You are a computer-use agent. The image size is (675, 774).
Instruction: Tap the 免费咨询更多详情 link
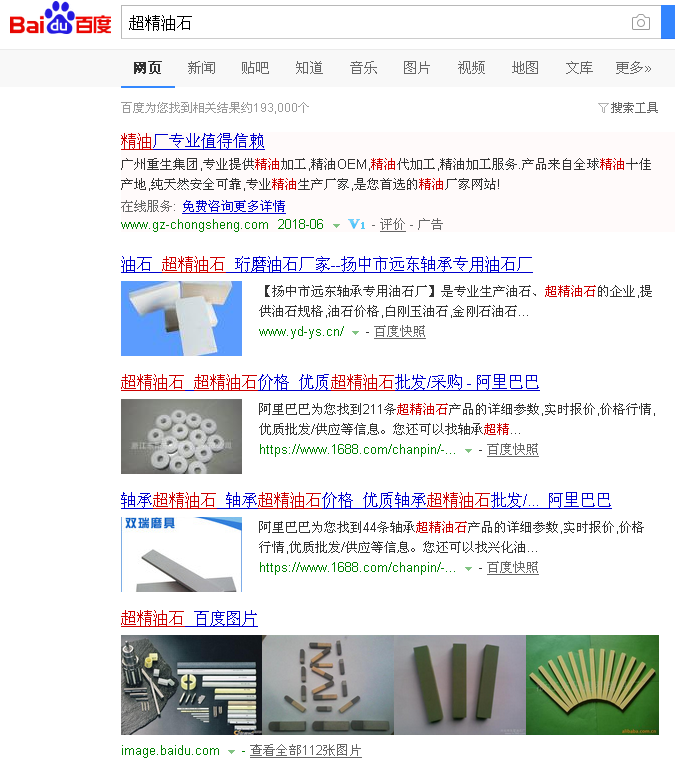point(233,206)
